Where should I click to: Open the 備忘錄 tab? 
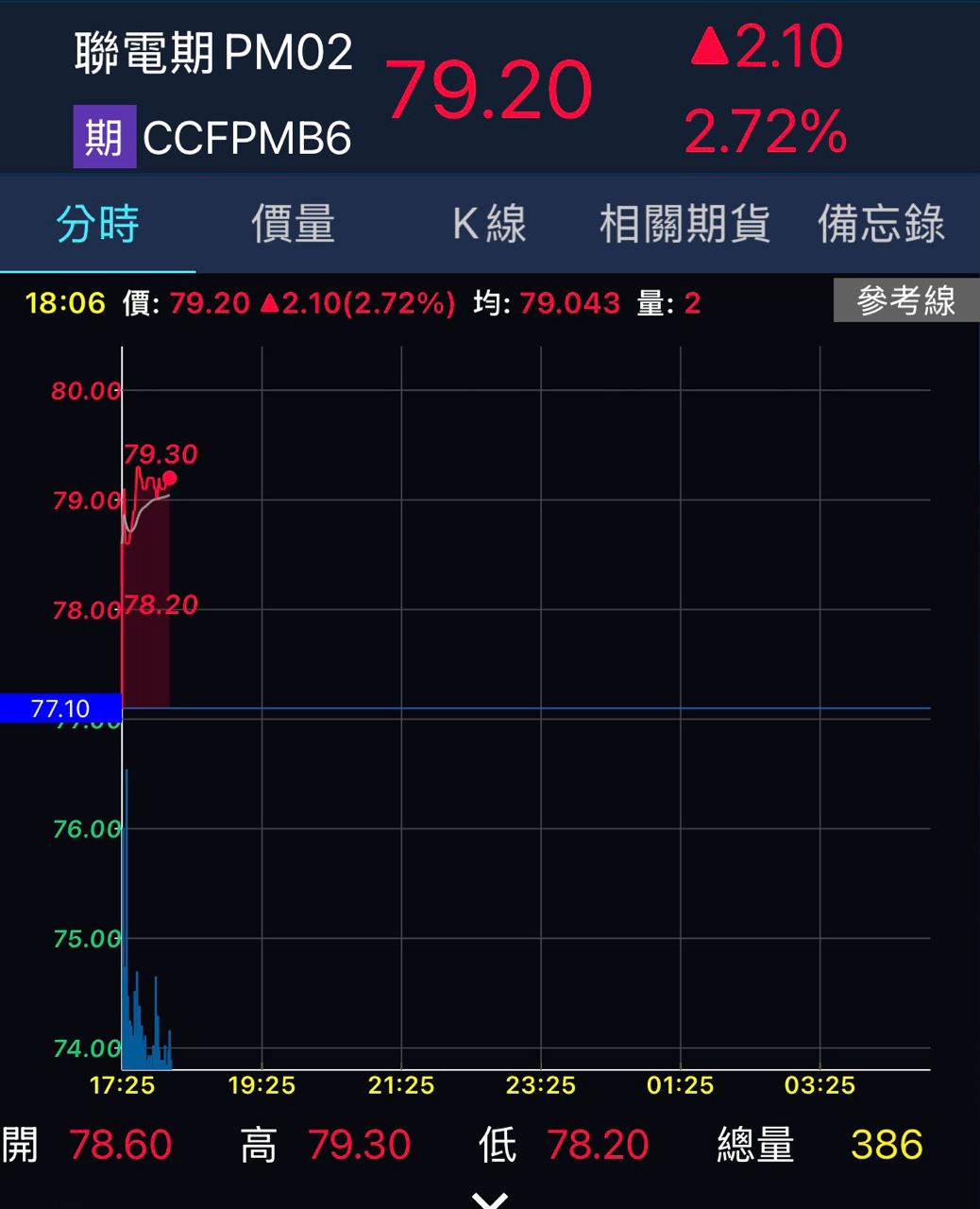881,225
